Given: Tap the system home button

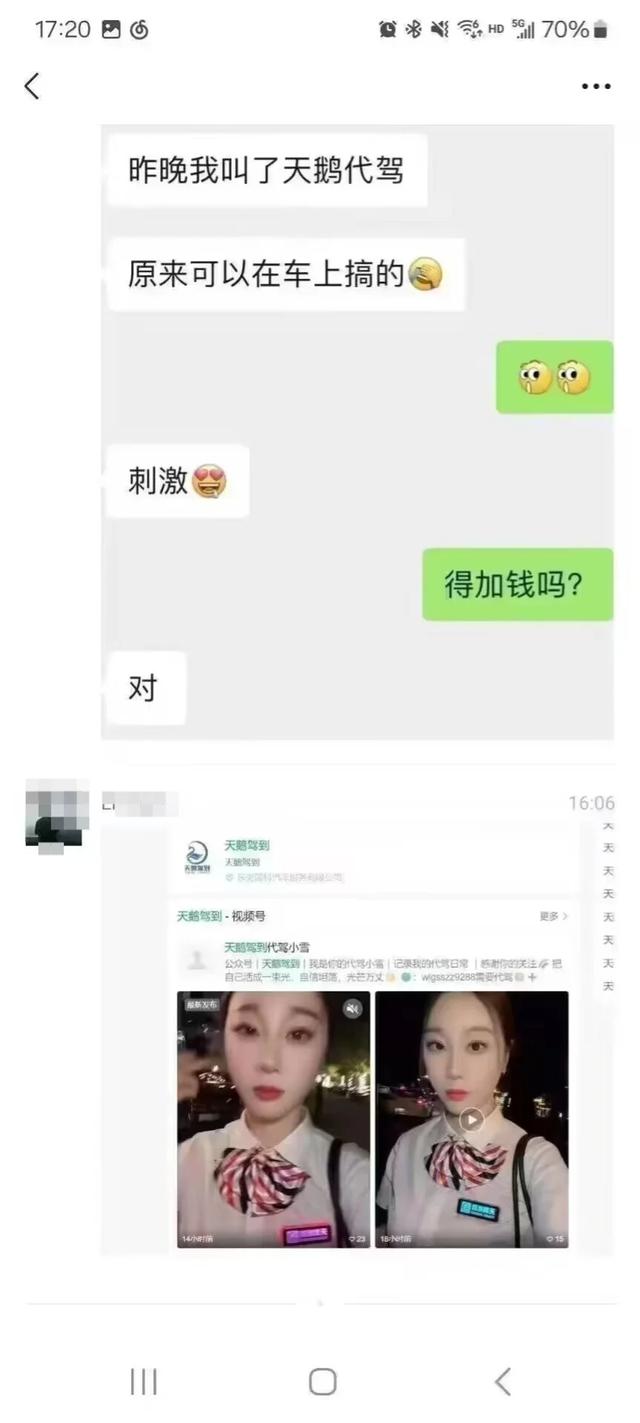Looking at the screenshot, I should click(x=321, y=1381).
